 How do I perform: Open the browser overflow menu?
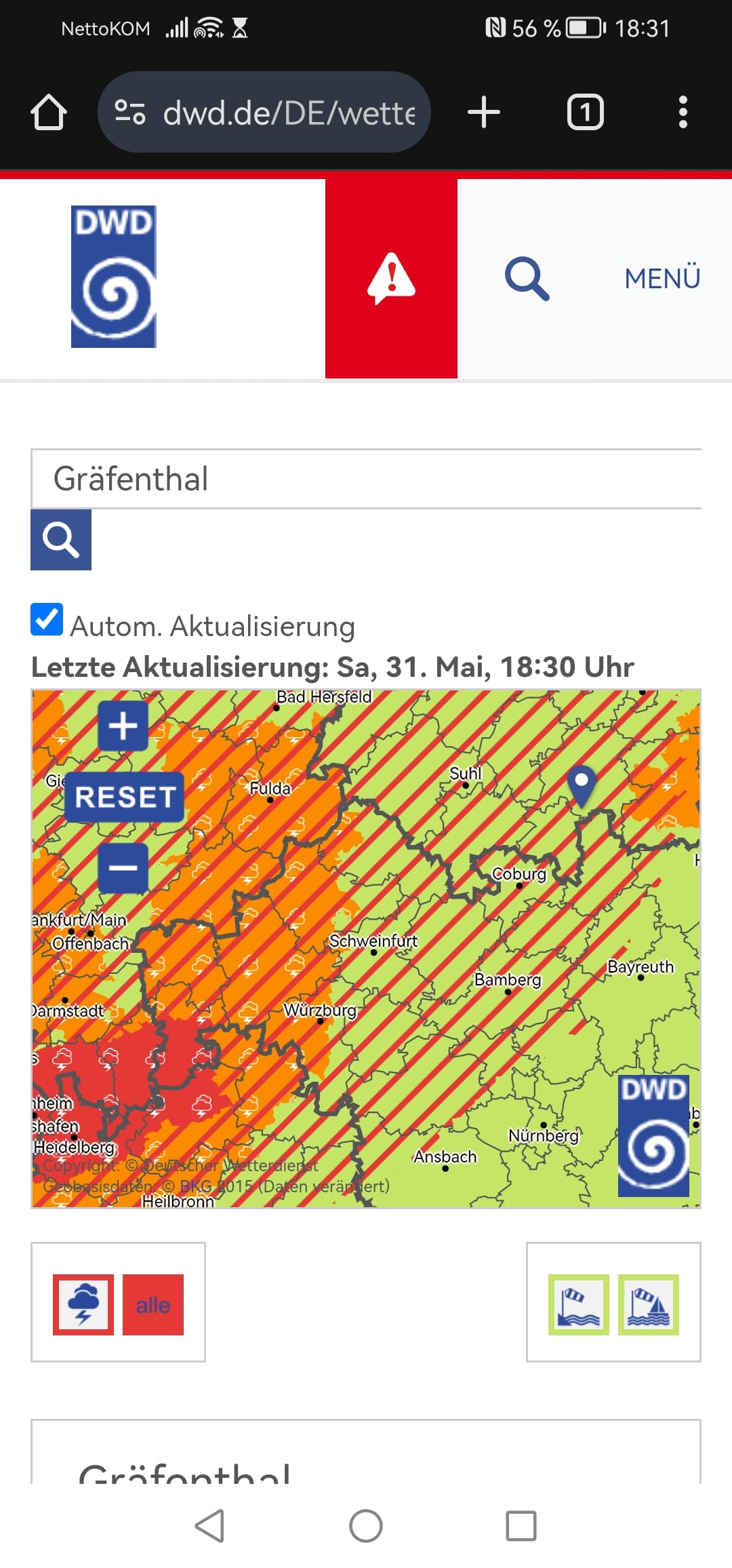[683, 112]
